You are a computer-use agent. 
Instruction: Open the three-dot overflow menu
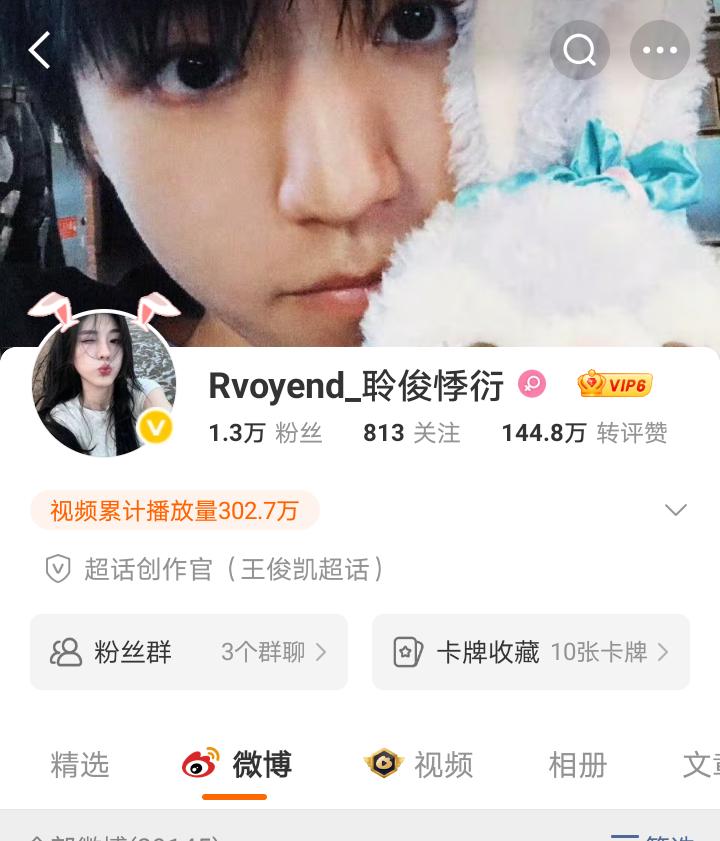[660, 50]
